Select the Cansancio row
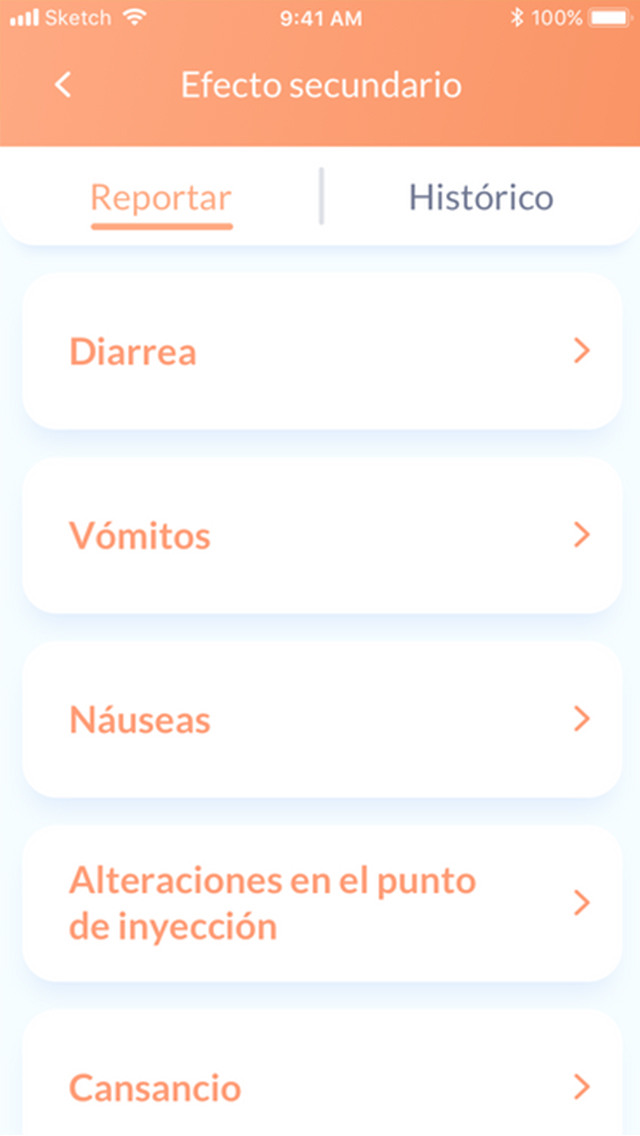This screenshot has width=640, height=1136. point(321,1086)
